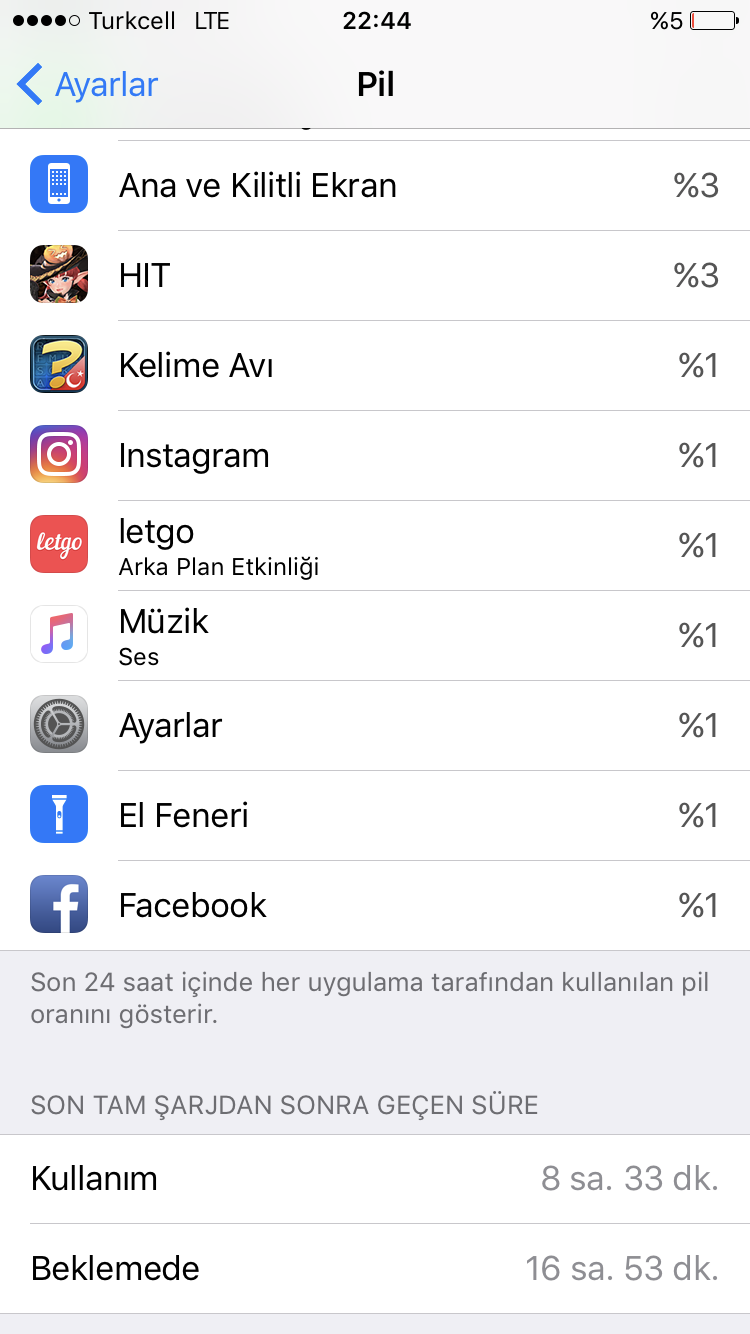The height and width of the screenshot is (1334, 750).
Task: Go back to Ayarlar
Action: coord(88,85)
